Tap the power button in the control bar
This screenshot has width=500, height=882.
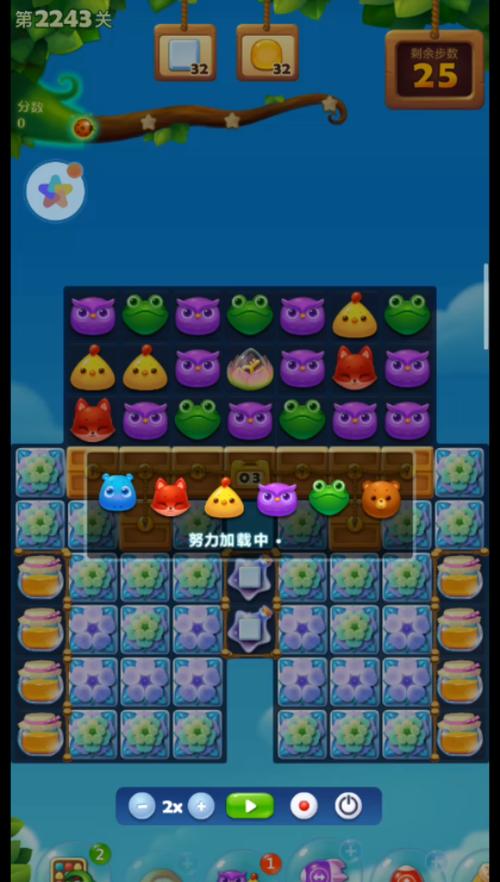(348, 806)
